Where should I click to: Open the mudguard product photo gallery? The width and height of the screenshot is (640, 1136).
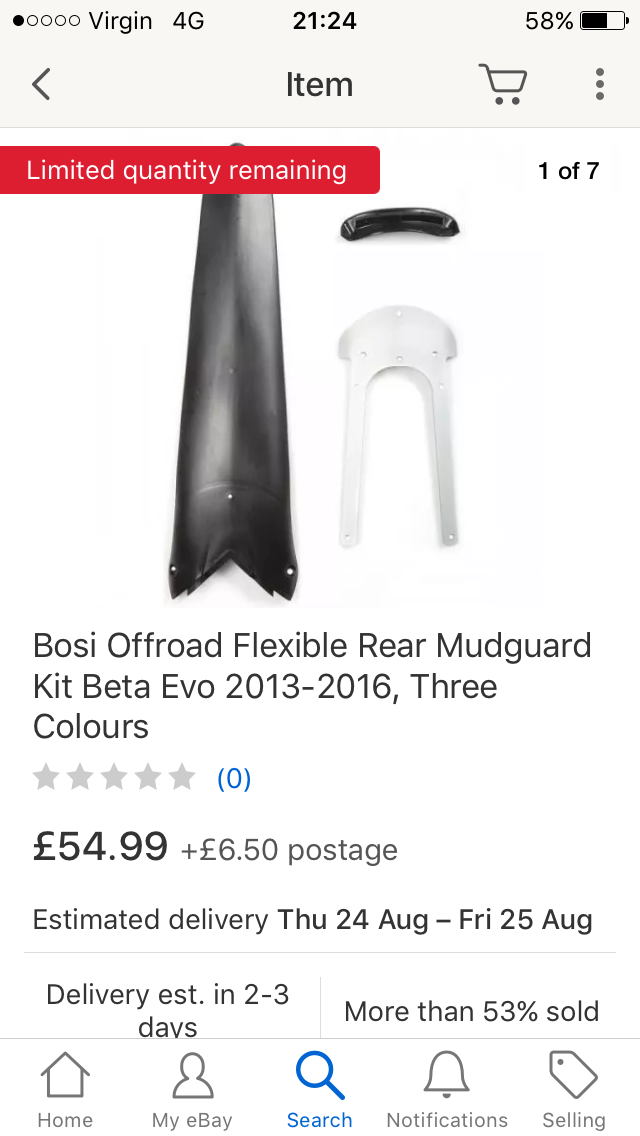[320, 371]
